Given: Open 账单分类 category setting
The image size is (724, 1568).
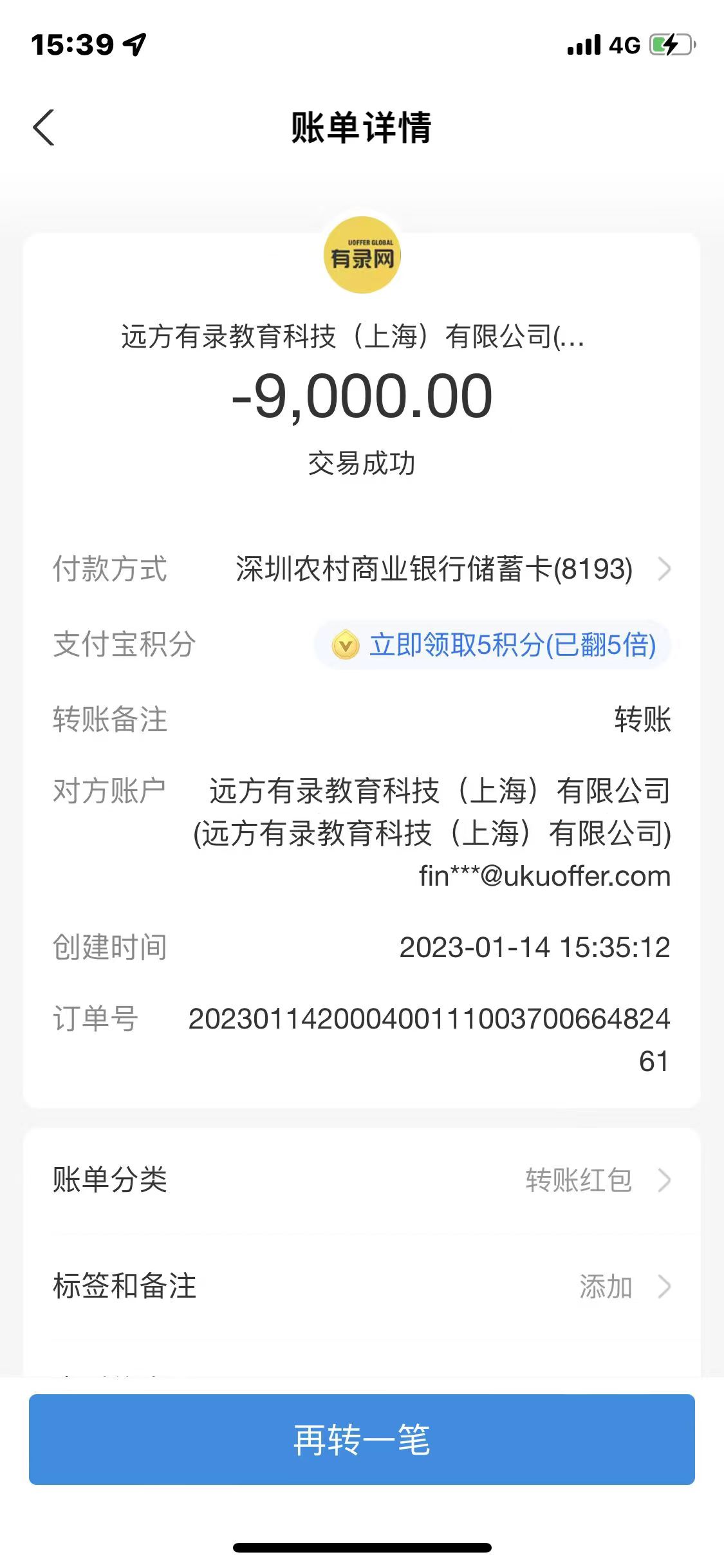Looking at the screenshot, I should 362,1180.
